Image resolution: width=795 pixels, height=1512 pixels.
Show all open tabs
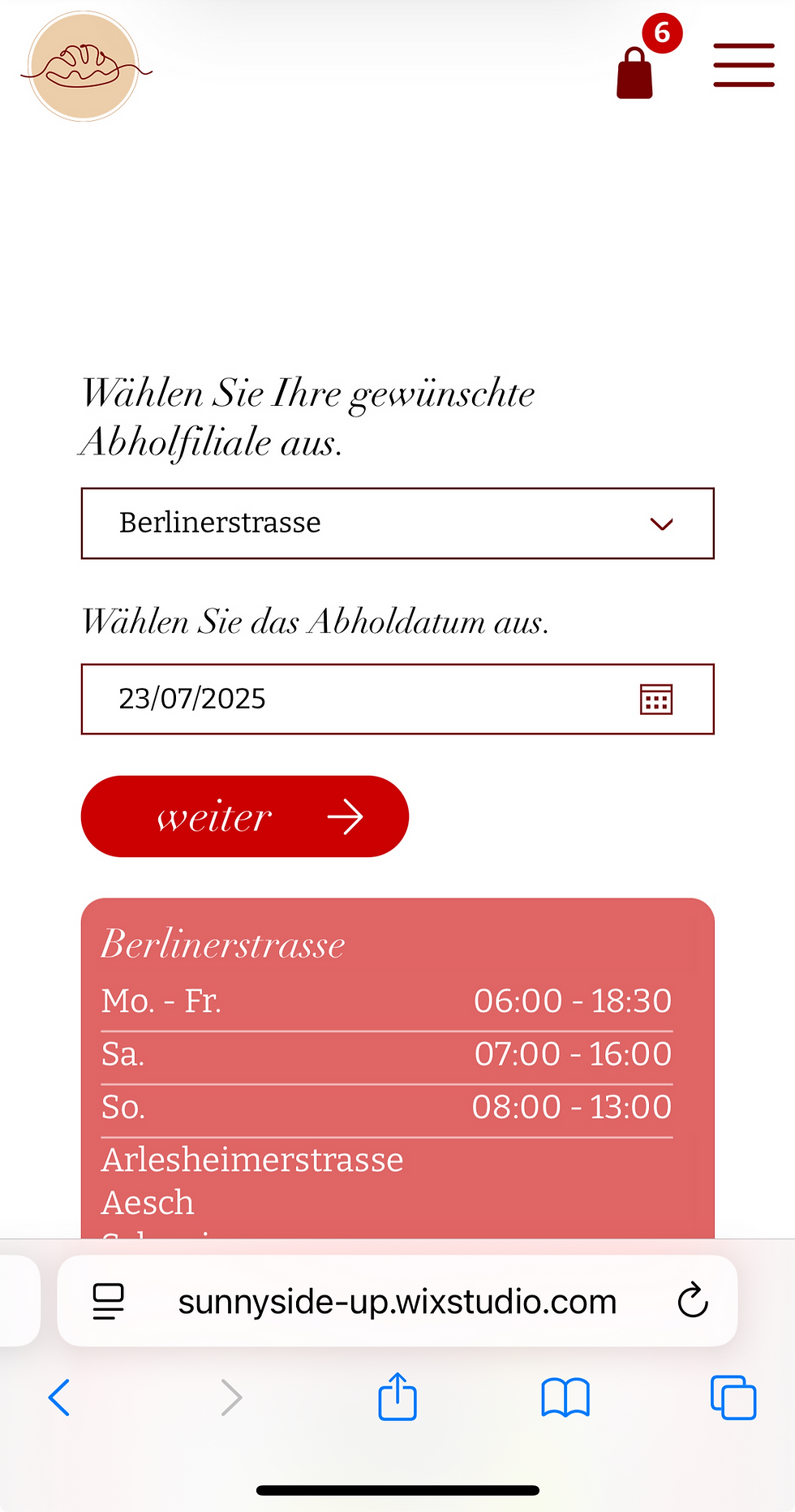point(733,1398)
